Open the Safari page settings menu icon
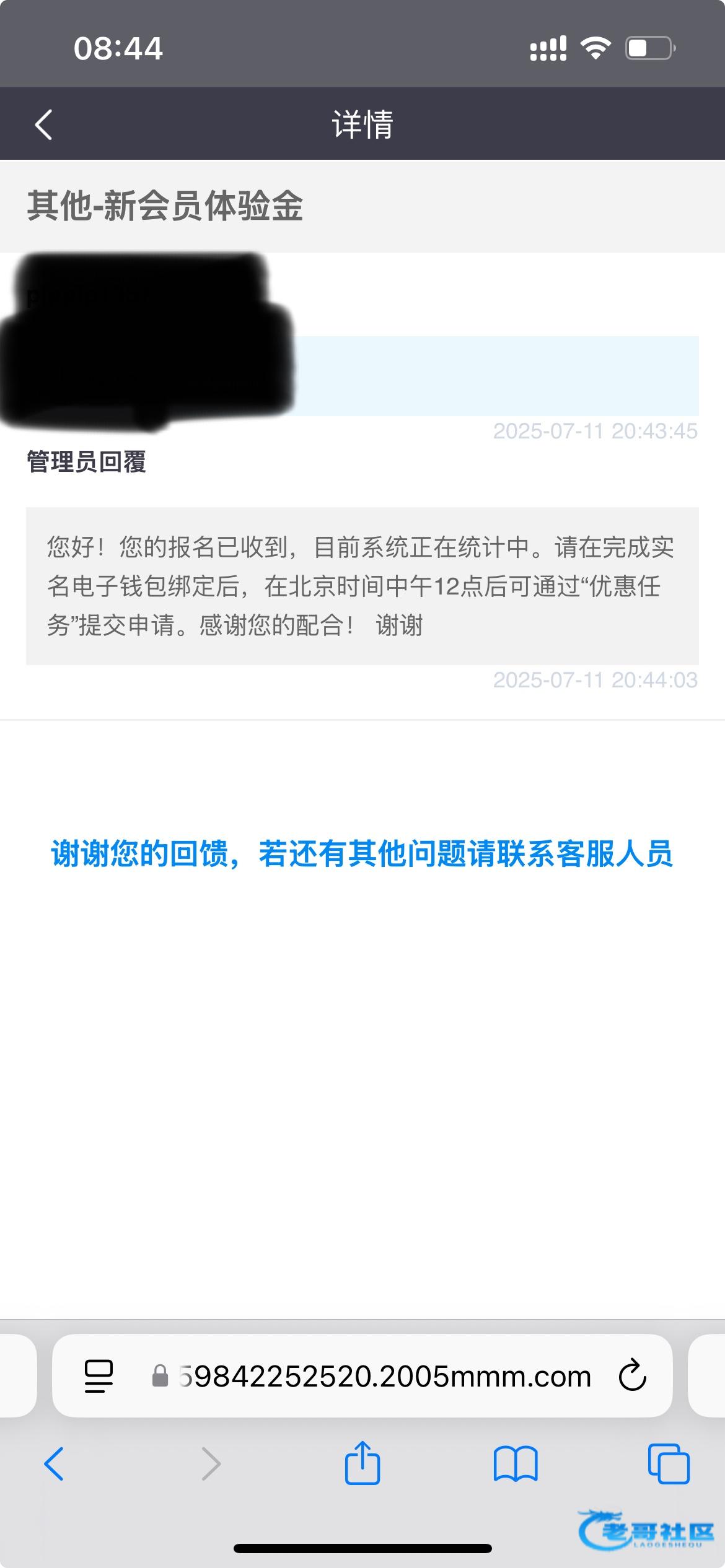This screenshot has height=1568, width=725. pos(99,1376)
